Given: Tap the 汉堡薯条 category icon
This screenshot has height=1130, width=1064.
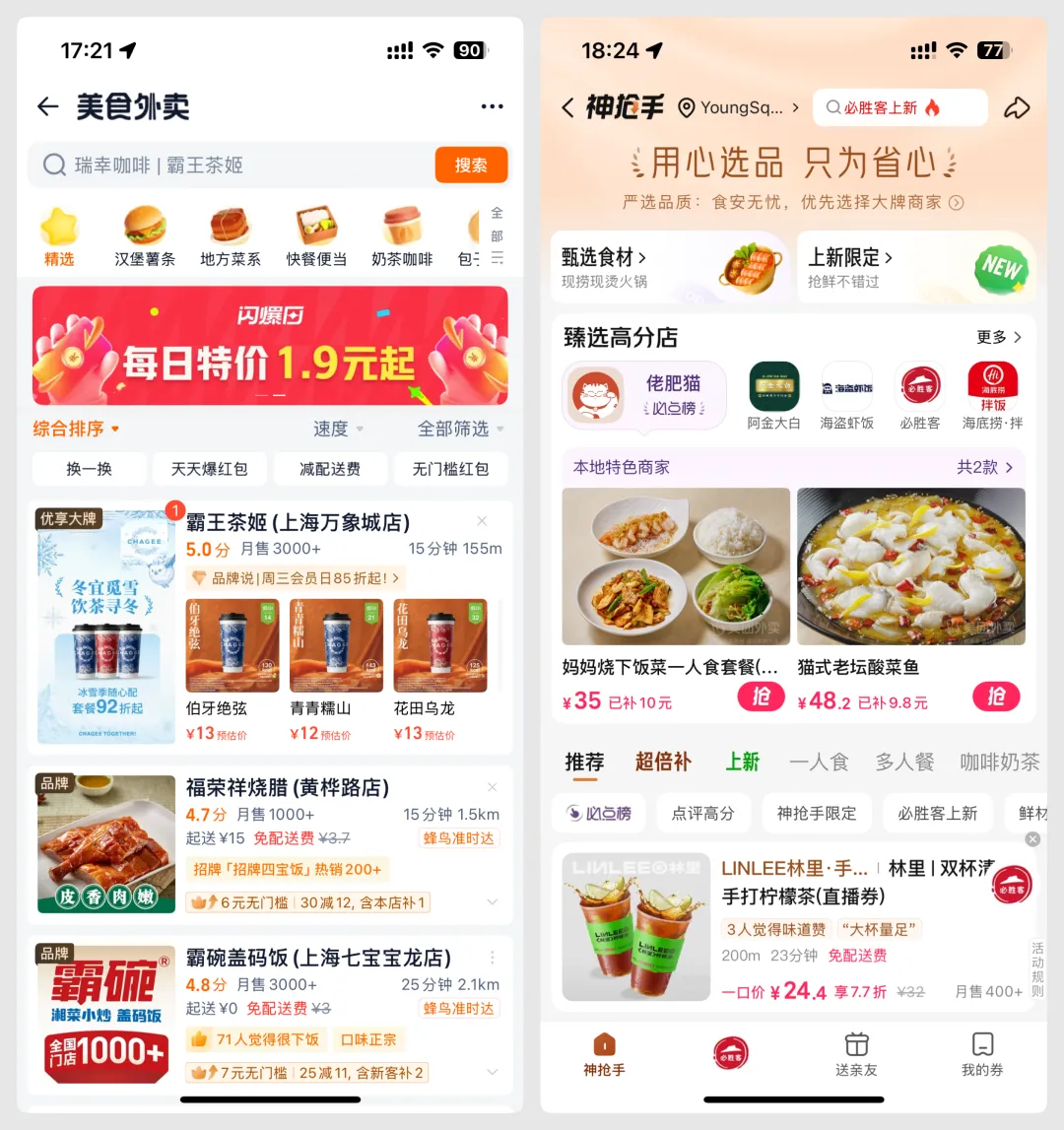Looking at the screenshot, I should point(144,234).
